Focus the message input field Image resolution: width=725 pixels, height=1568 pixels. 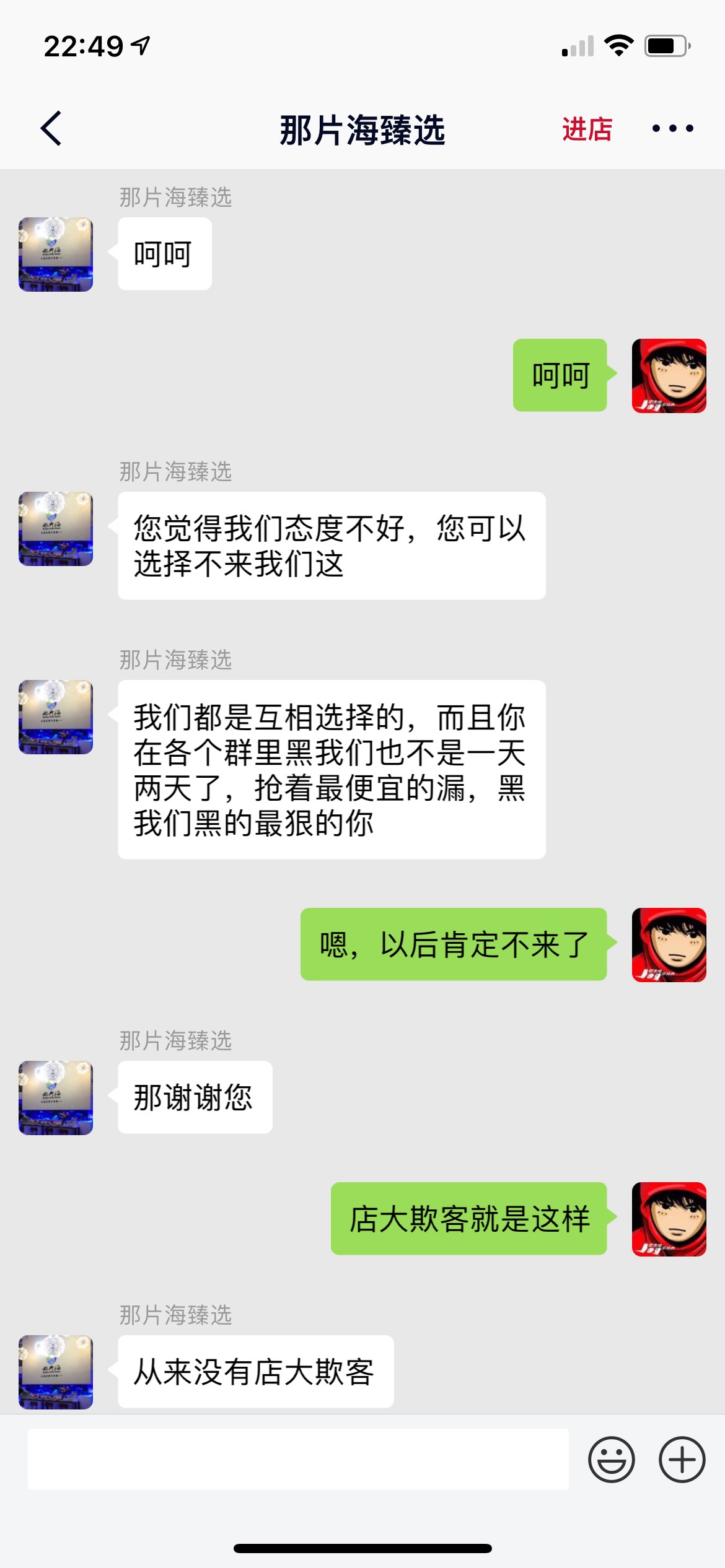(x=297, y=1459)
